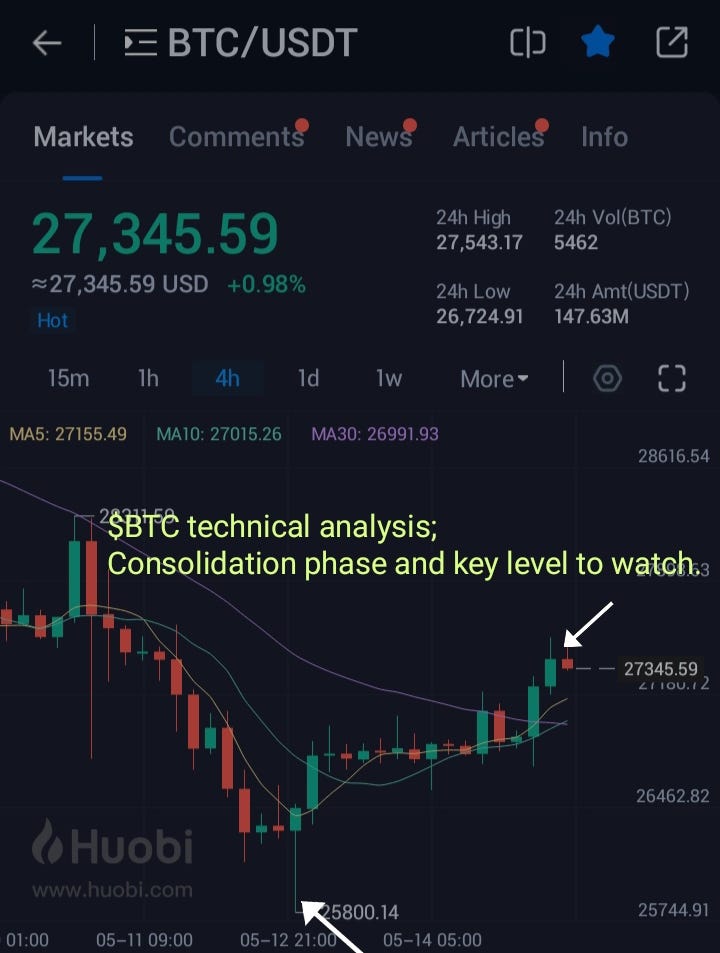
Task: Enter fullscreen chart mode
Action: pyautogui.click(x=671, y=378)
